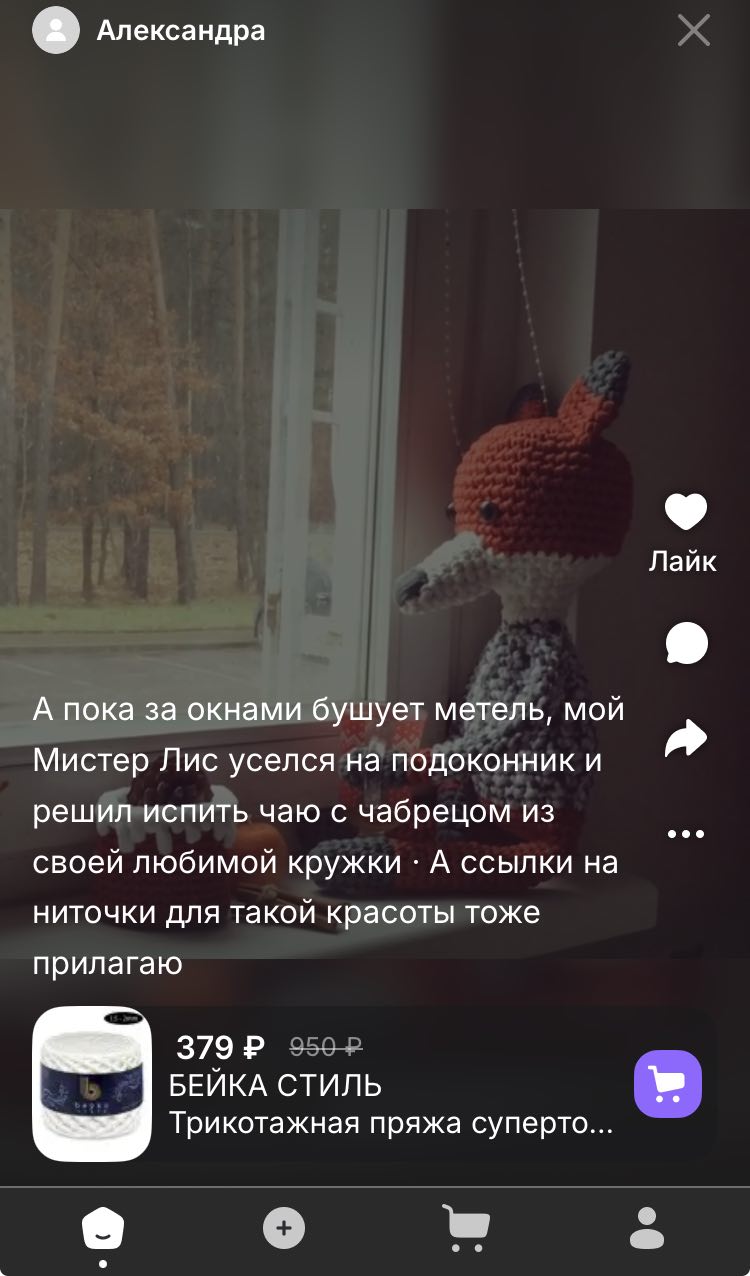The height and width of the screenshot is (1276, 750).
Task: Add the yarn to cart with purple button
Action: pyautogui.click(x=667, y=1084)
